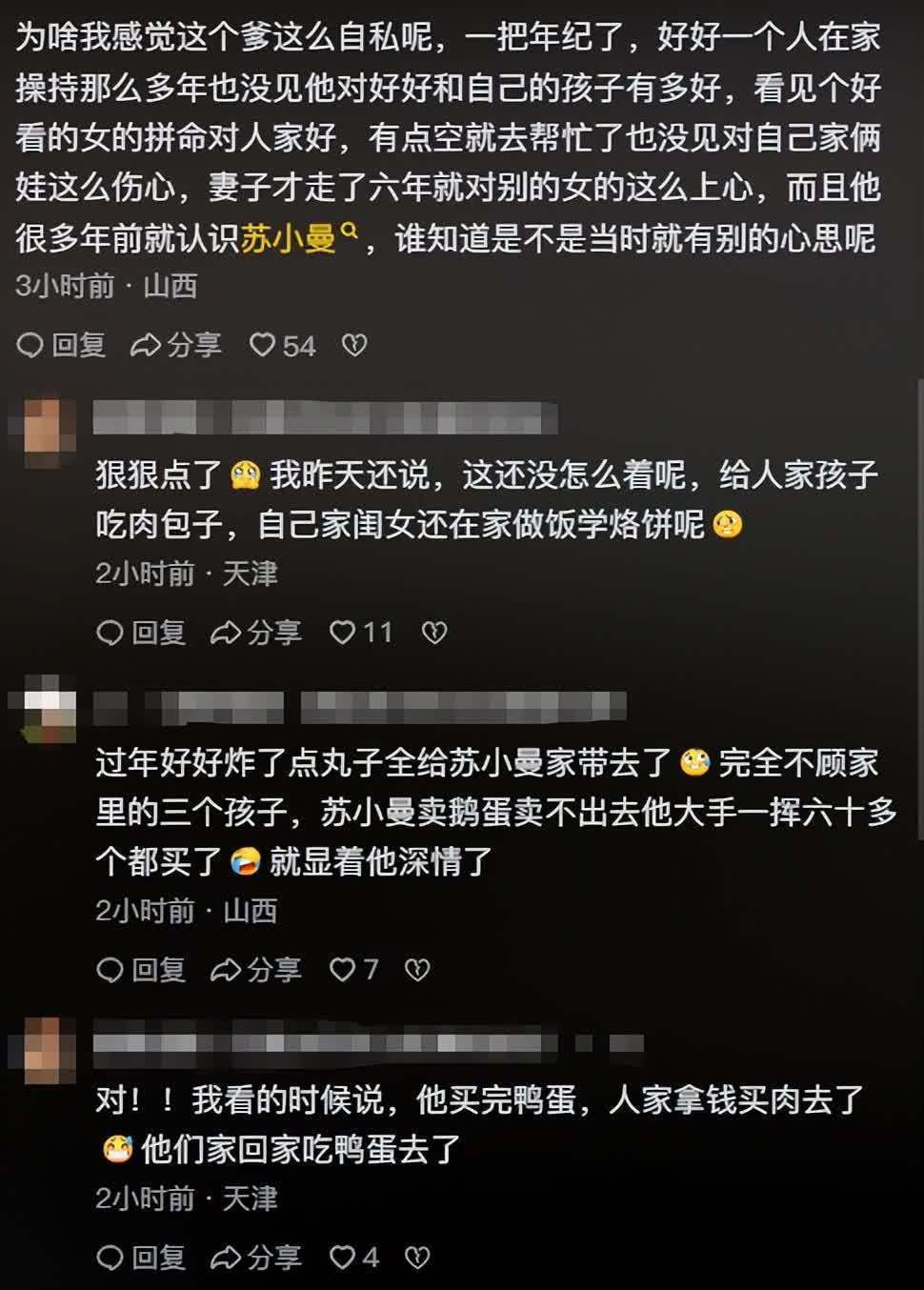Viewport: 924px width, 1290px height.
Task: Share the 他买完鸭蛋 comment
Action: tap(255, 1258)
